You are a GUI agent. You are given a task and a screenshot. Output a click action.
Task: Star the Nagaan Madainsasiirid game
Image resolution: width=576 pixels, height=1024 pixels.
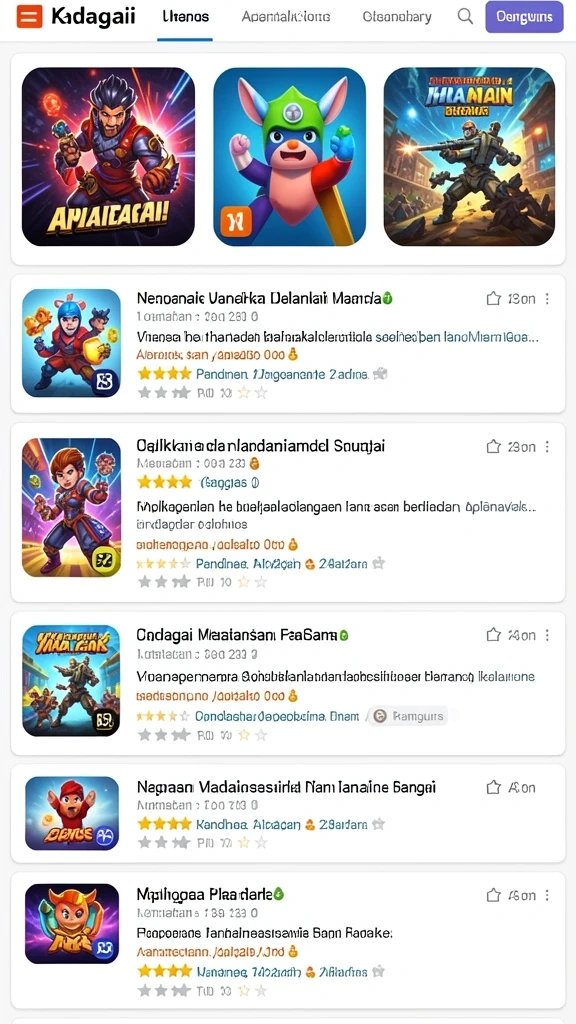494,788
